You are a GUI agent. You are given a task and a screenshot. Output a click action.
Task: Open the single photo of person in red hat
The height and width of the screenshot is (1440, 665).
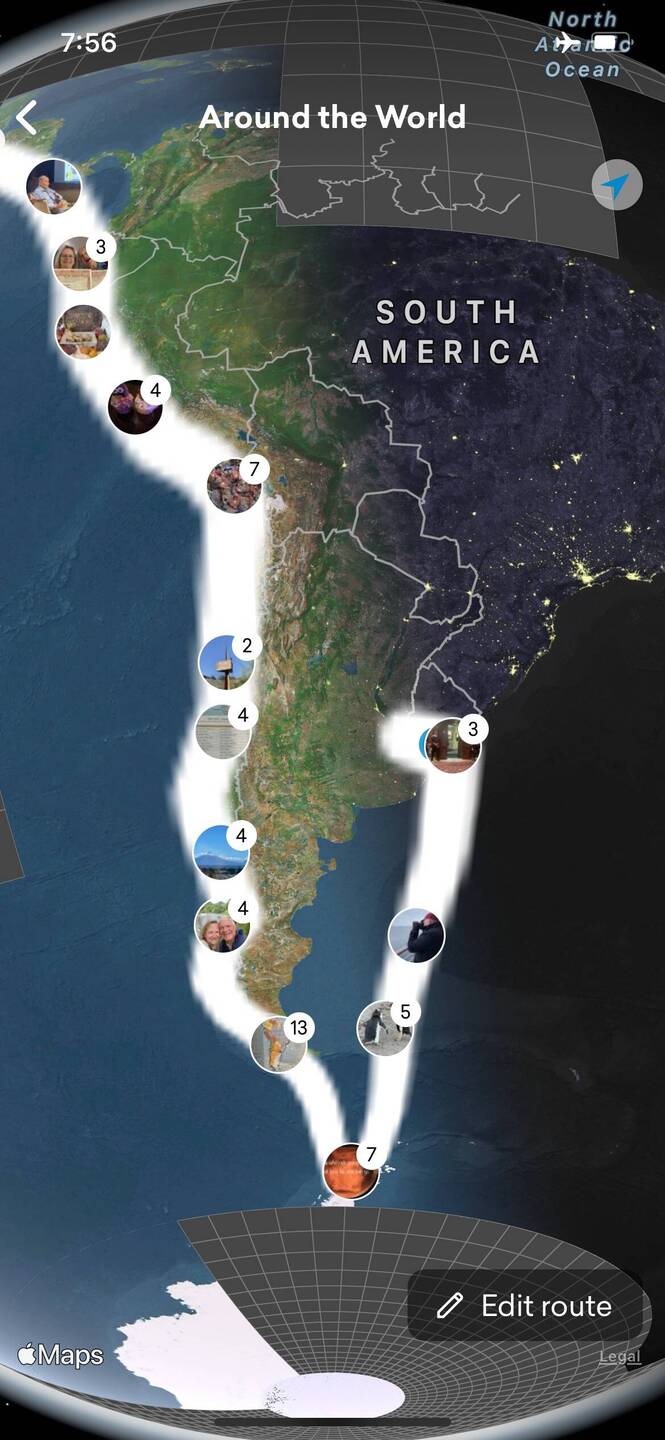point(416,935)
